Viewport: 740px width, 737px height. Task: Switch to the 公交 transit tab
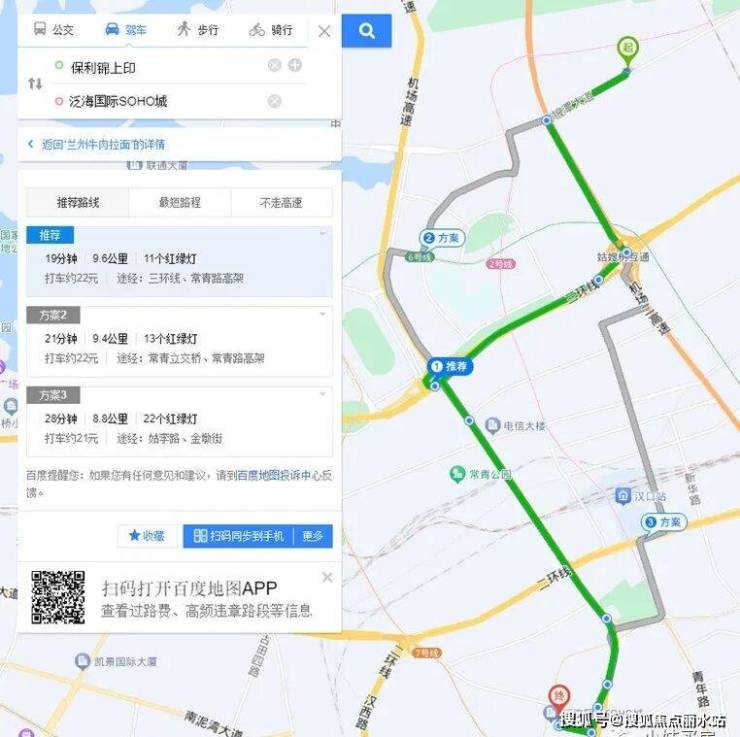(53, 30)
